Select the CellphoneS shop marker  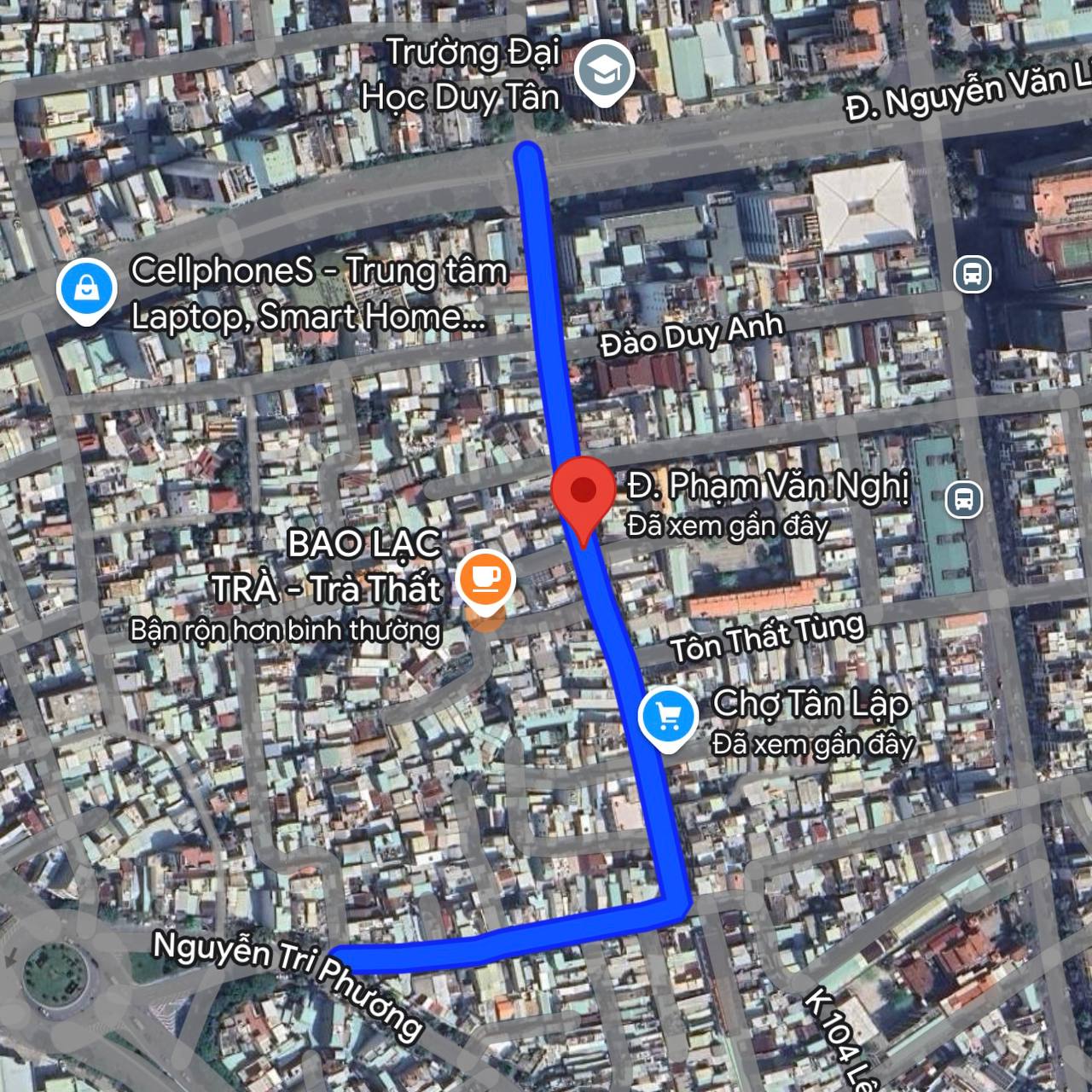(87, 289)
